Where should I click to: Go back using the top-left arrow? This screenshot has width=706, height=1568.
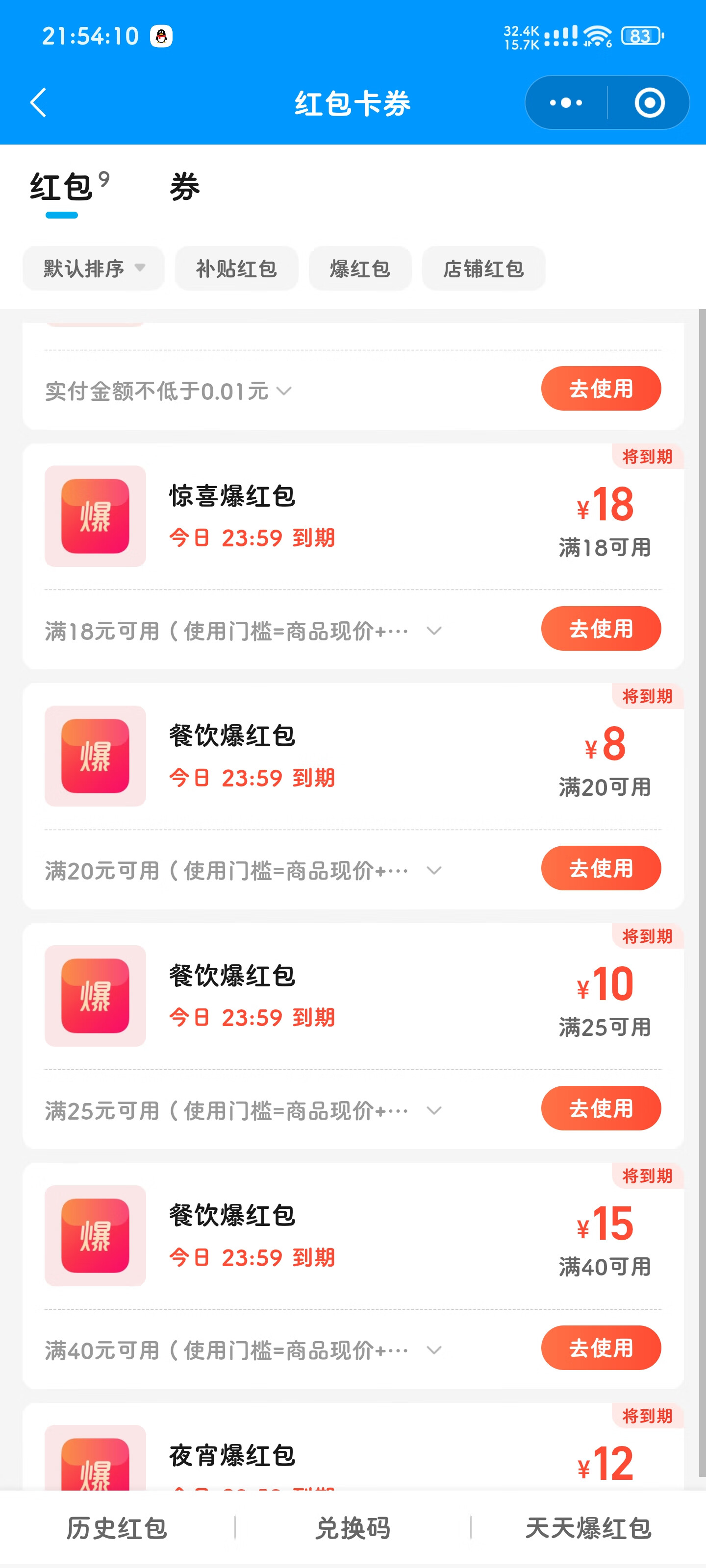[38, 102]
